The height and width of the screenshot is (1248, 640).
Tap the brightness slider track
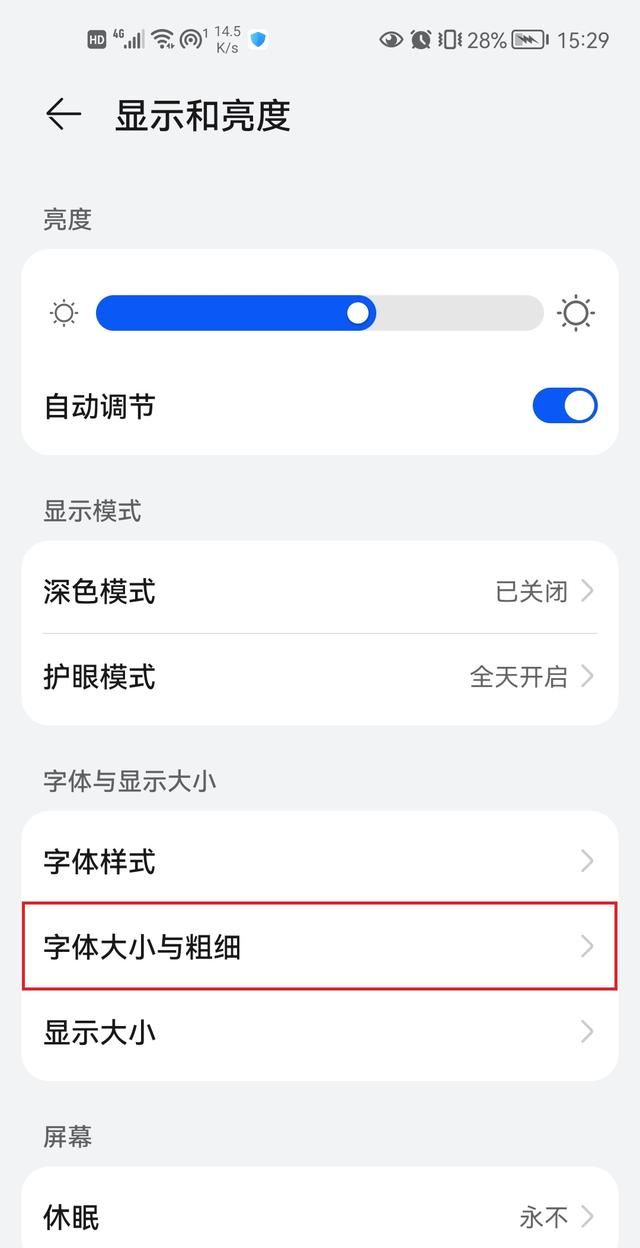tap(320, 313)
